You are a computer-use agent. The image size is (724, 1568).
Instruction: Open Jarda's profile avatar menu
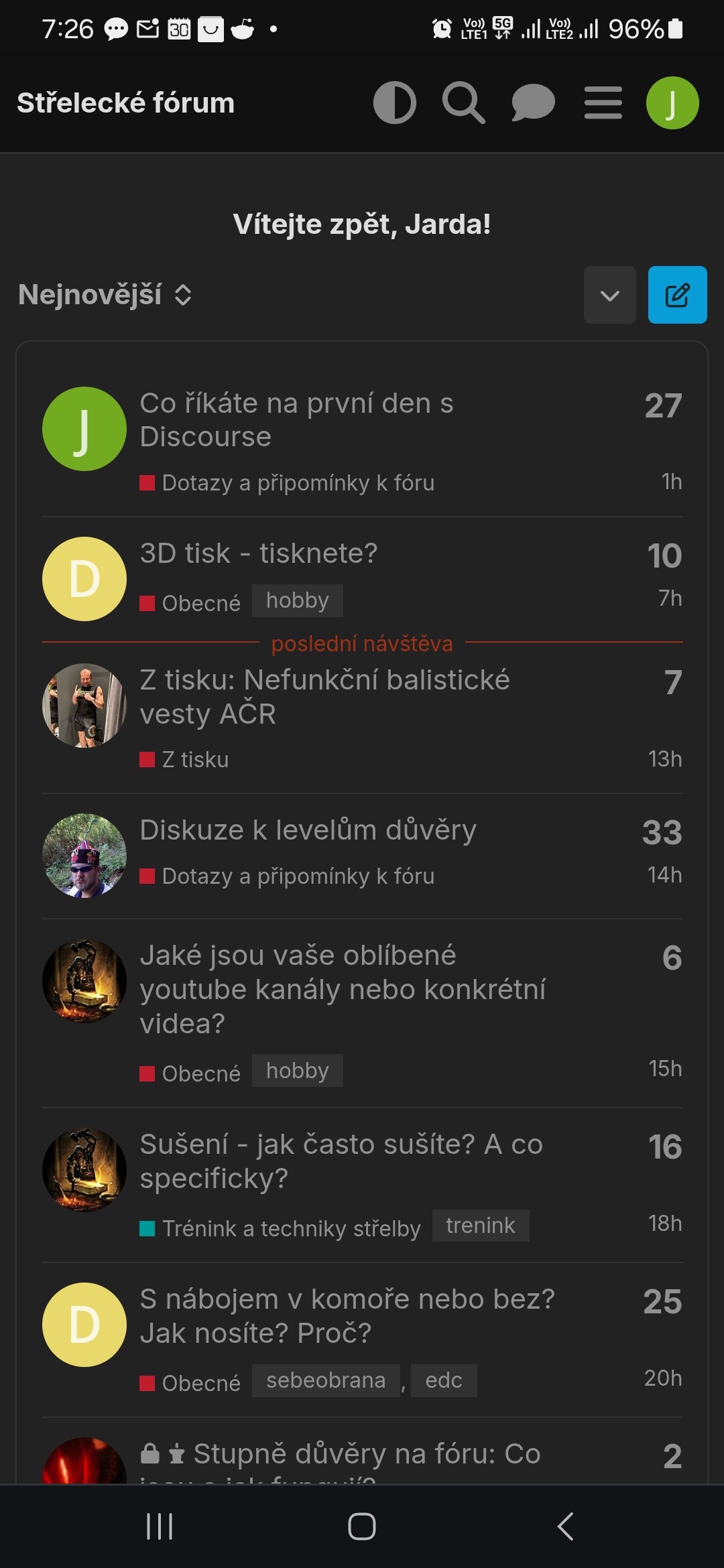click(672, 103)
